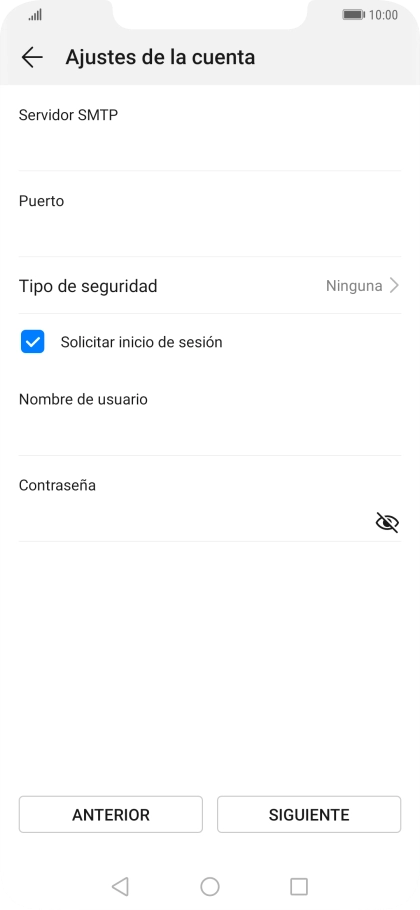Open recent apps from the navigation bar

point(299,886)
